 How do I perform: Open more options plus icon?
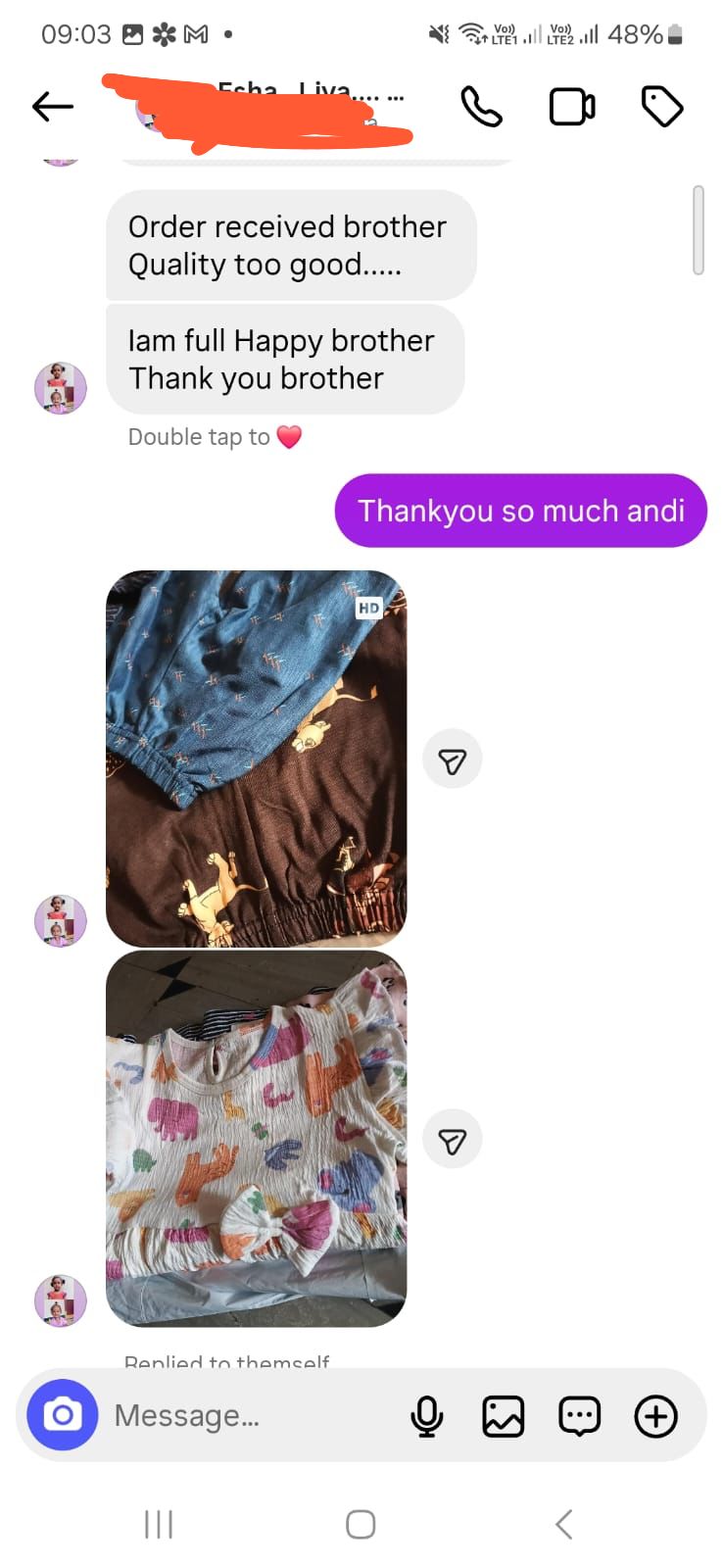click(x=655, y=1416)
